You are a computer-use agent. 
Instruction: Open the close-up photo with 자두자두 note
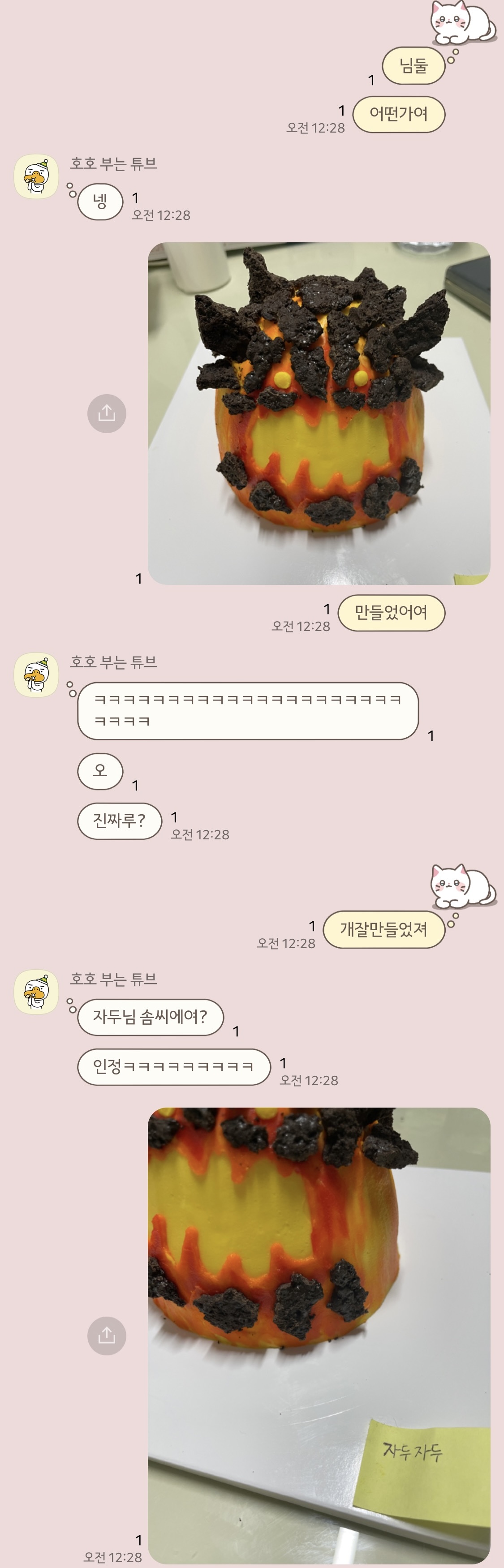[x=319, y=1336]
